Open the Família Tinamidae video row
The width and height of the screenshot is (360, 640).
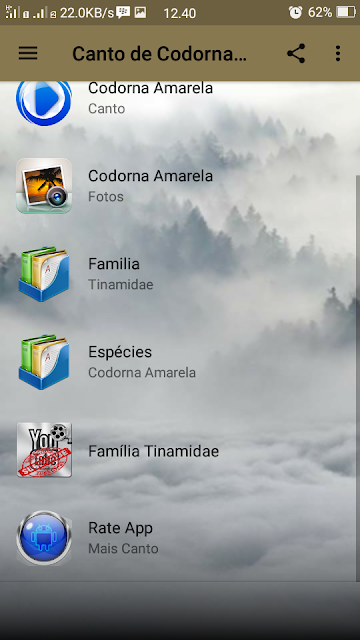tap(178, 451)
